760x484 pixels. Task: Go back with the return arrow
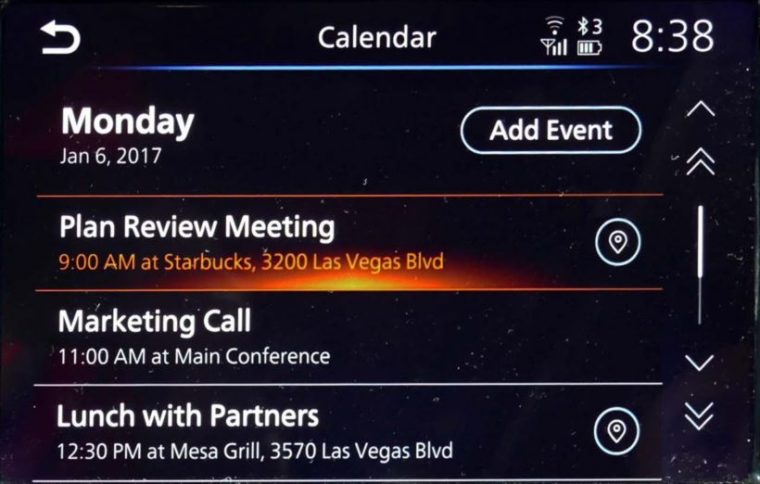(x=60, y=38)
